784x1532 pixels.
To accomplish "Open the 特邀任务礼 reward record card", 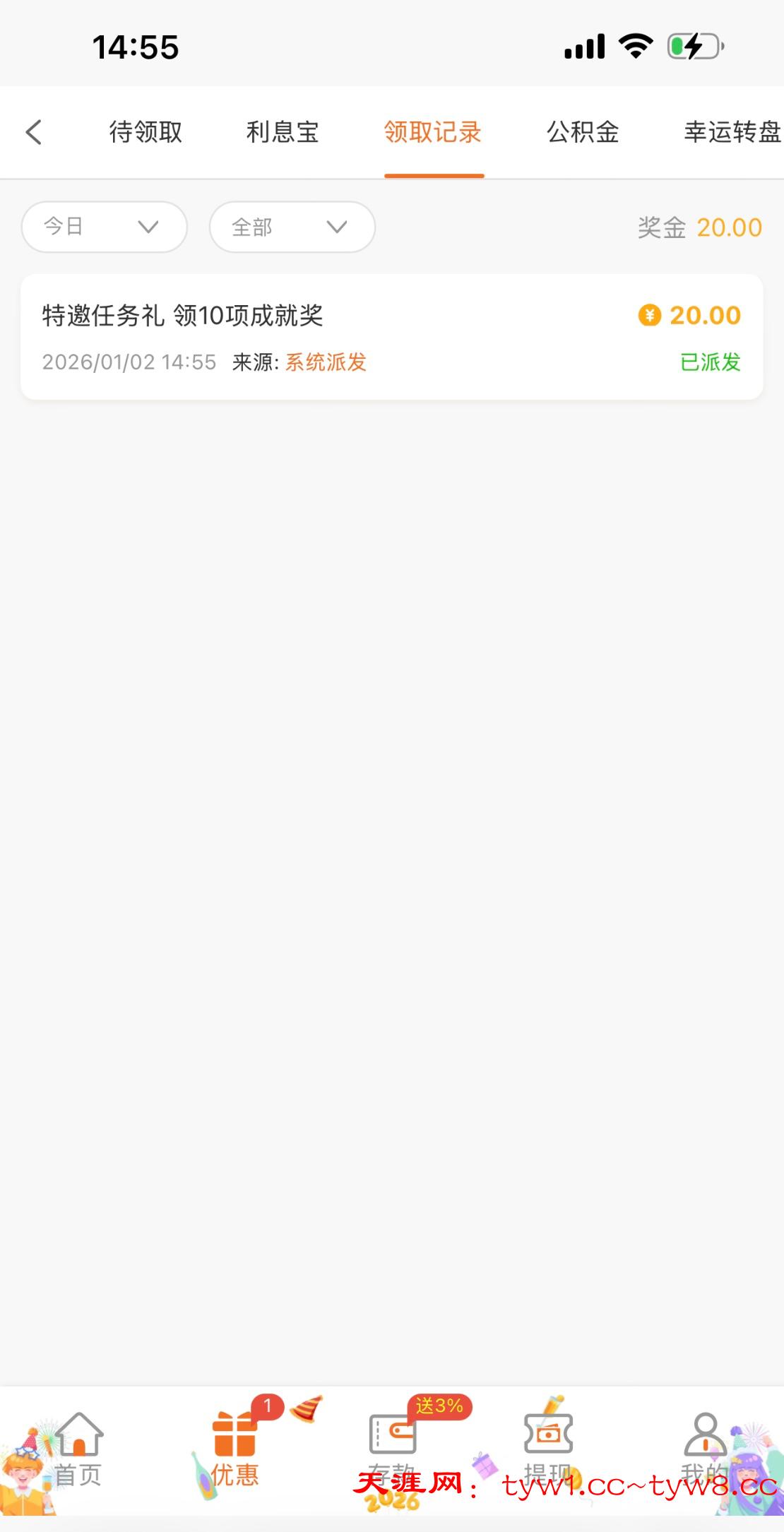I will (x=391, y=337).
